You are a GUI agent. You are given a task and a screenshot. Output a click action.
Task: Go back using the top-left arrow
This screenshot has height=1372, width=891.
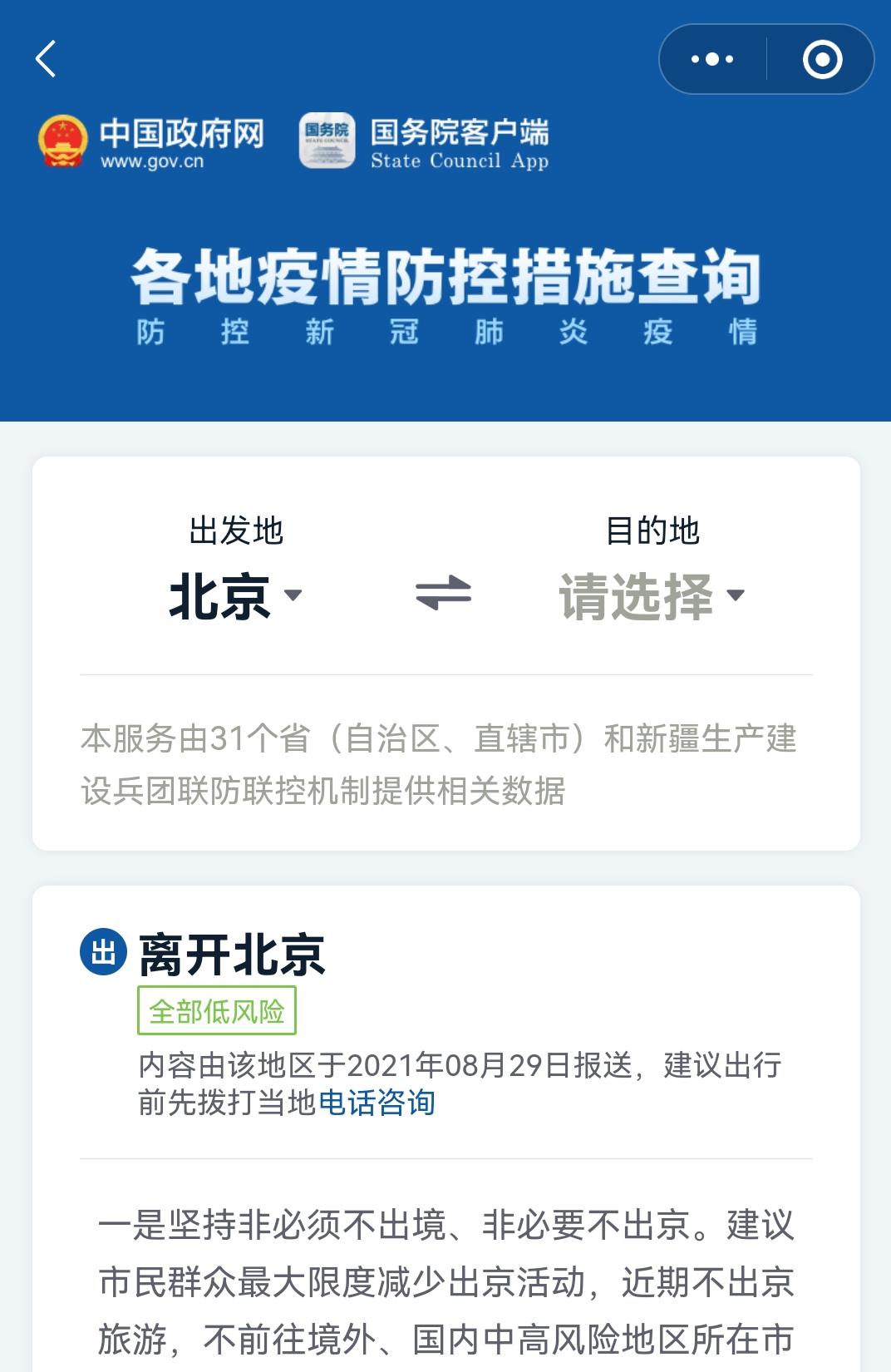pos(46,59)
